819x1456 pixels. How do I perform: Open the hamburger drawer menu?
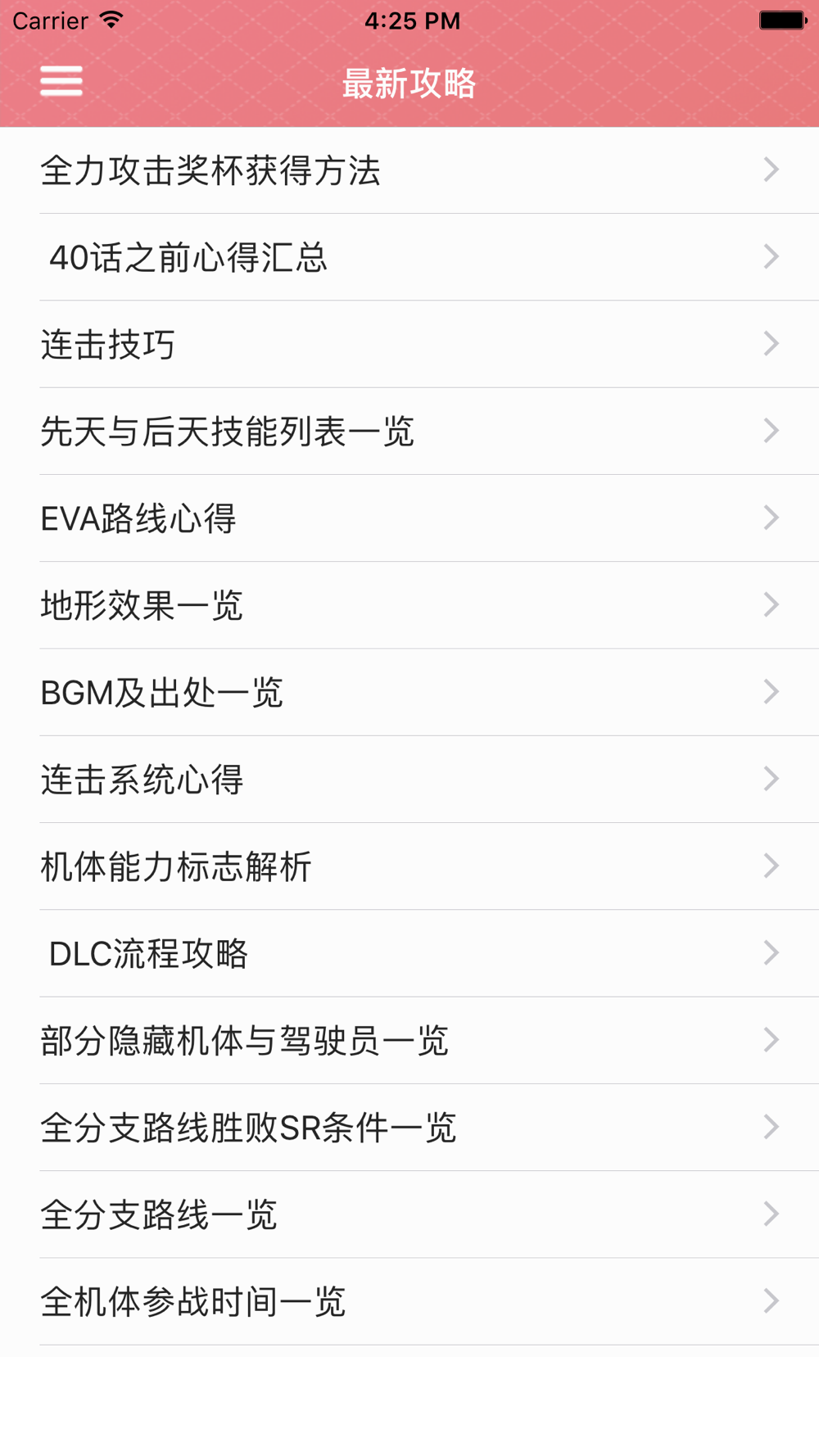pyautogui.click(x=61, y=81)
